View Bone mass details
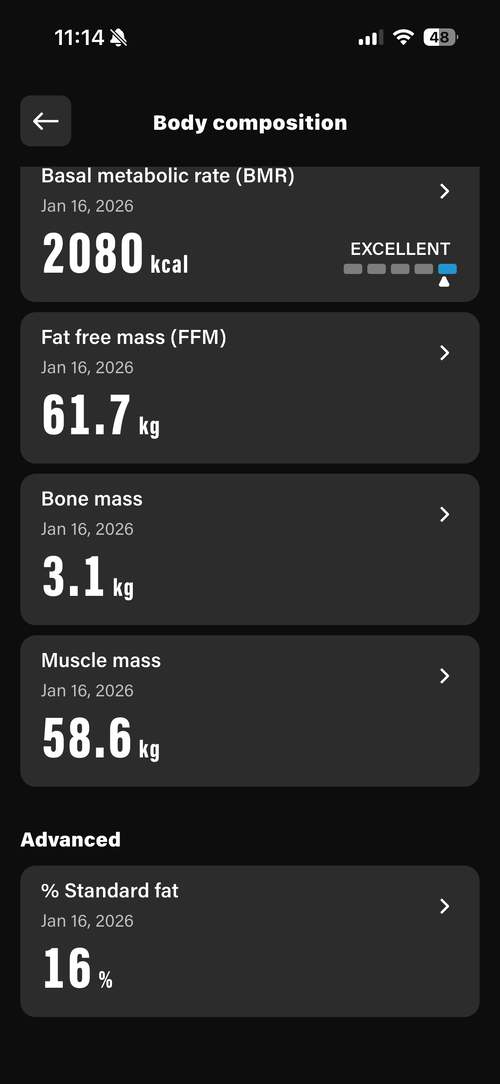This screenshot has height=1084, width=500. 250,550
